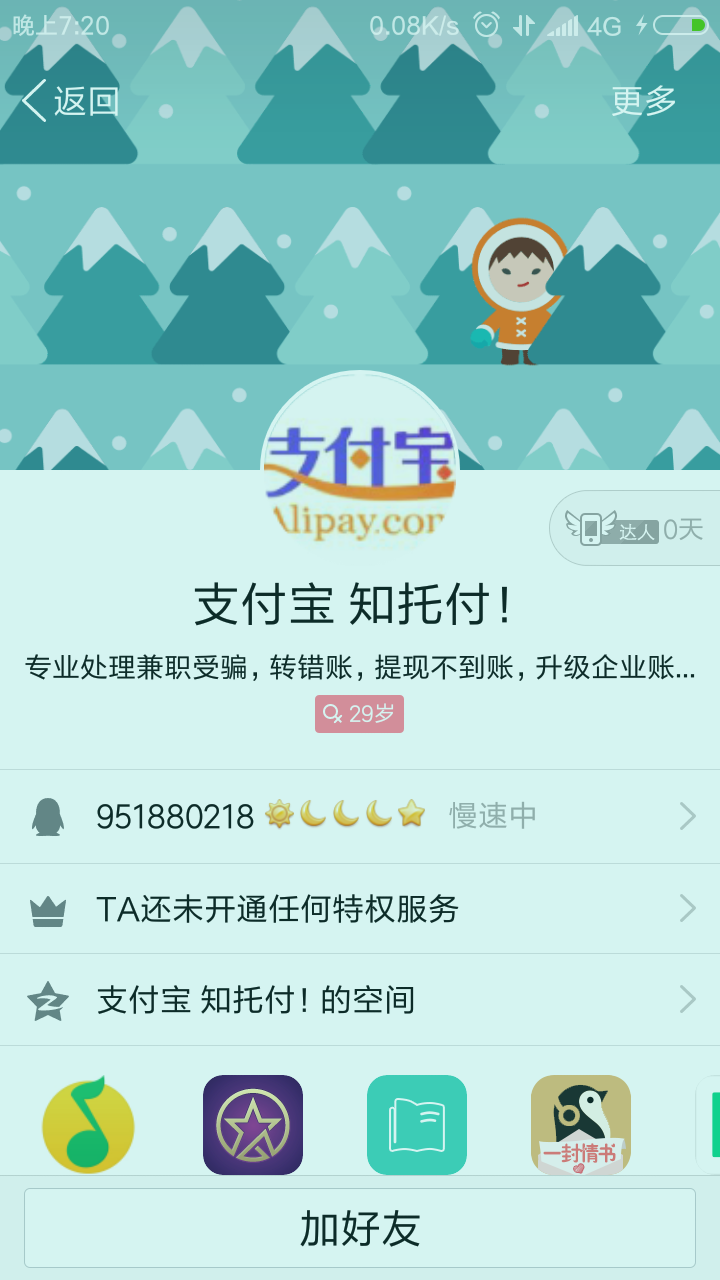Open the teal book reading icon
This screenshot has width=720, height=1280.
point(417,1125)
